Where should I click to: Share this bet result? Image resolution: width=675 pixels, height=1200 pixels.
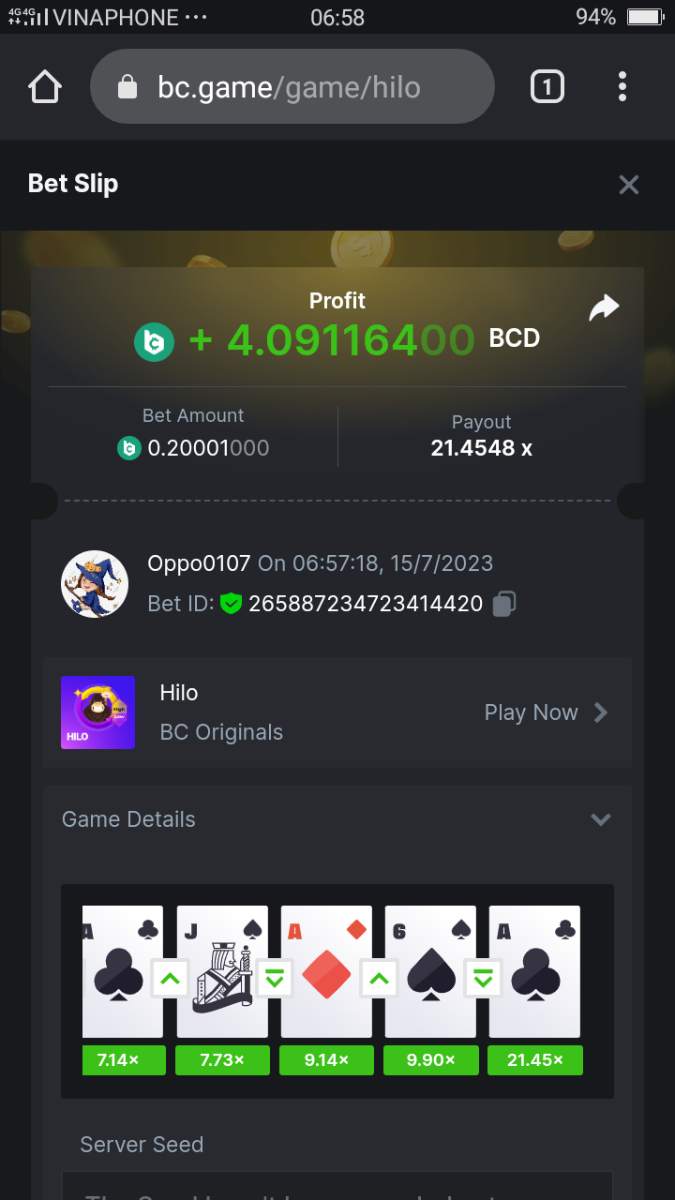[x=603, y=308]
